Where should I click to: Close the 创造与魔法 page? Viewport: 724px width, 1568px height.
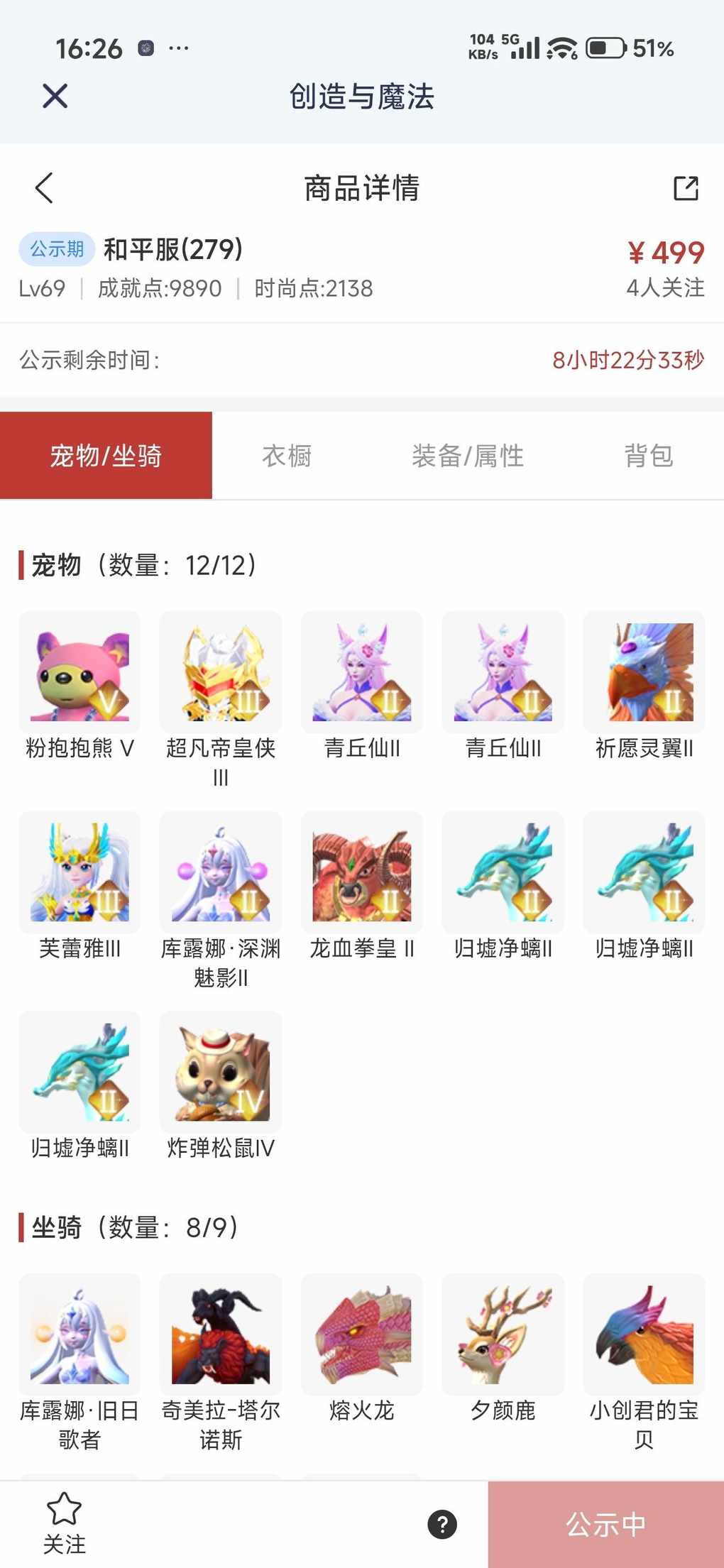55,96
